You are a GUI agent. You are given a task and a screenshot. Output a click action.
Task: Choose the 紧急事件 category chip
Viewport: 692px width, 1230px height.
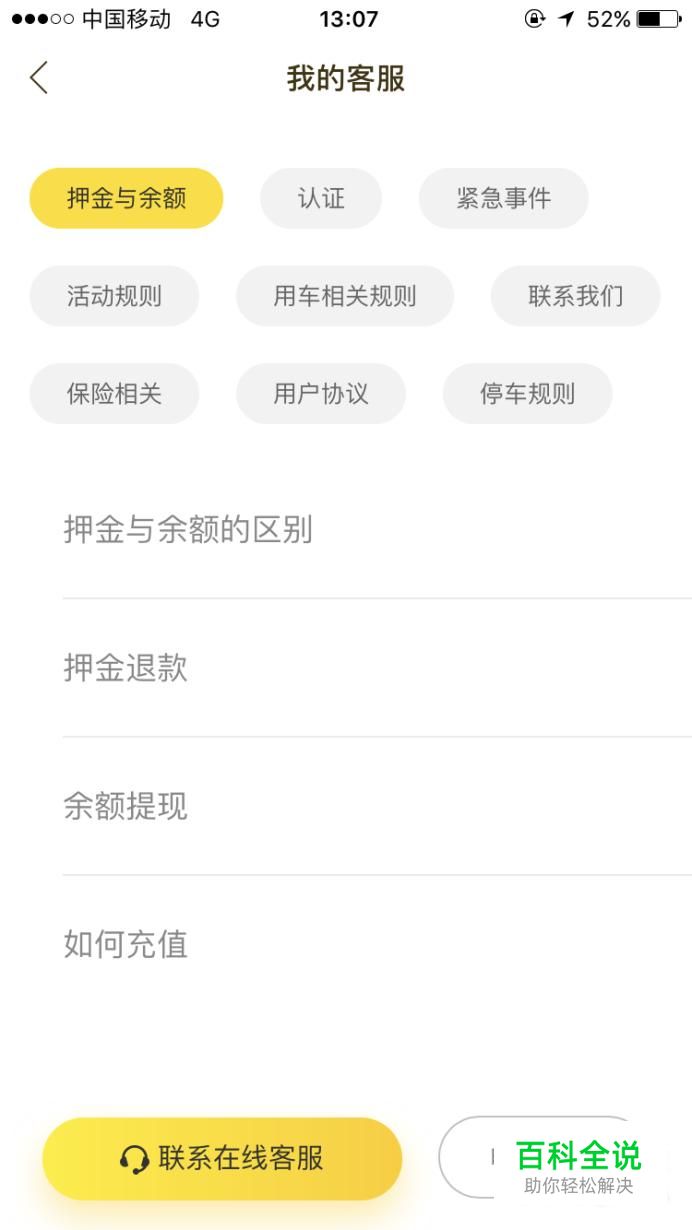pyautogui.click(x=503, y=198)
